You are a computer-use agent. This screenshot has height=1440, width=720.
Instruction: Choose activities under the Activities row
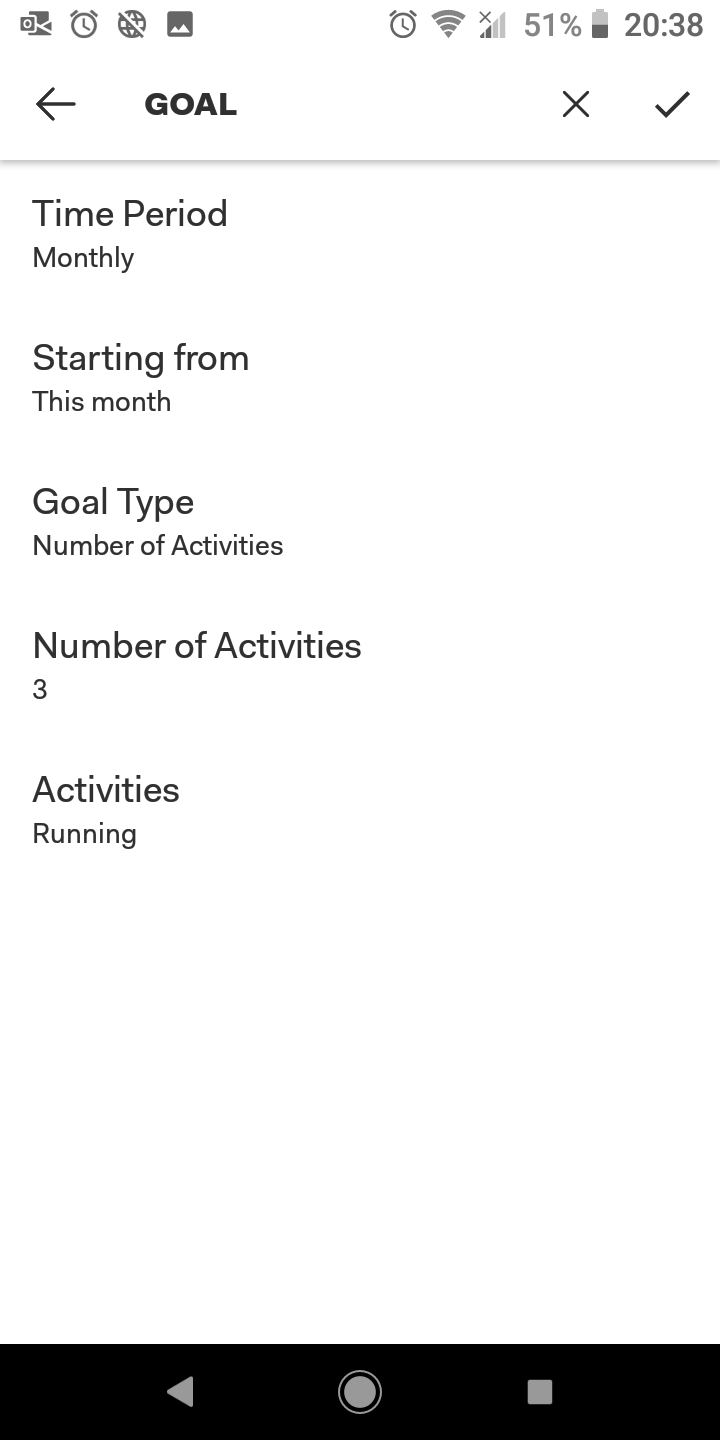(360, 810)
